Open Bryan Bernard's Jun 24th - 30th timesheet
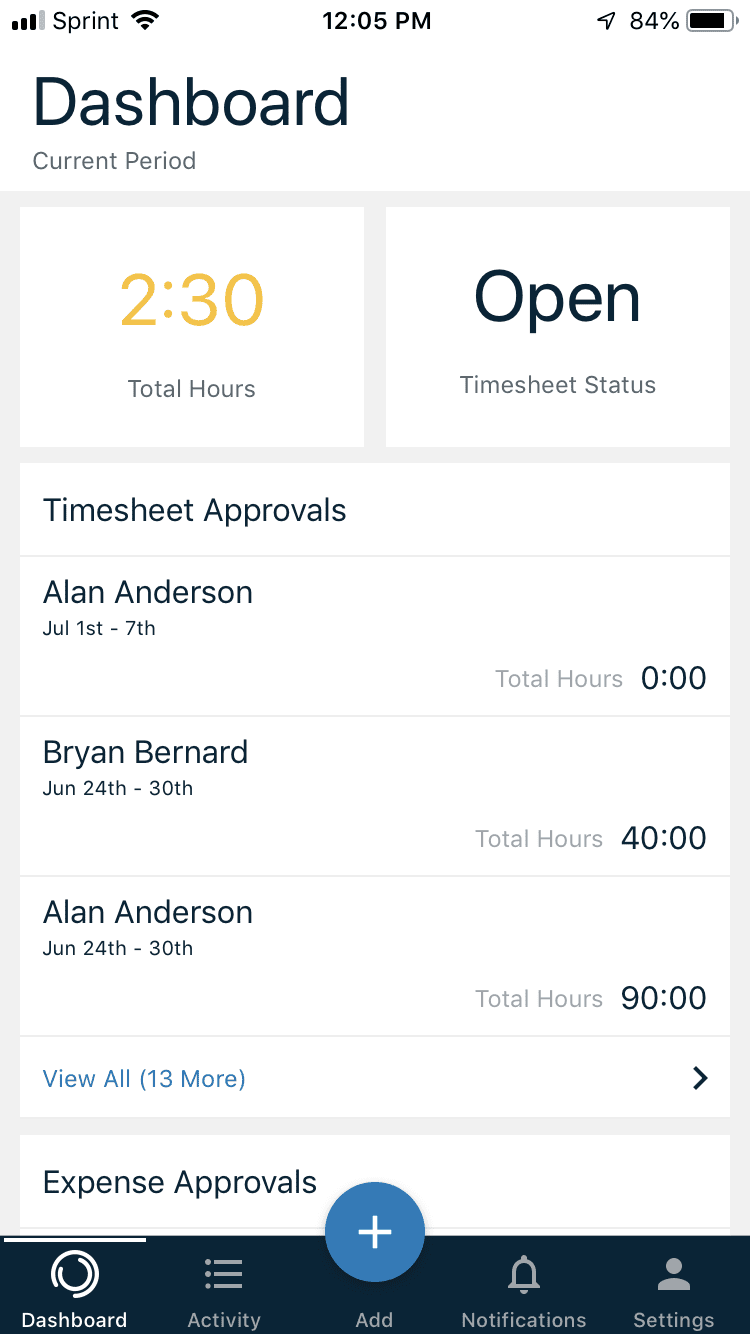The image size is (750, 1334). [x=375, y=796]
